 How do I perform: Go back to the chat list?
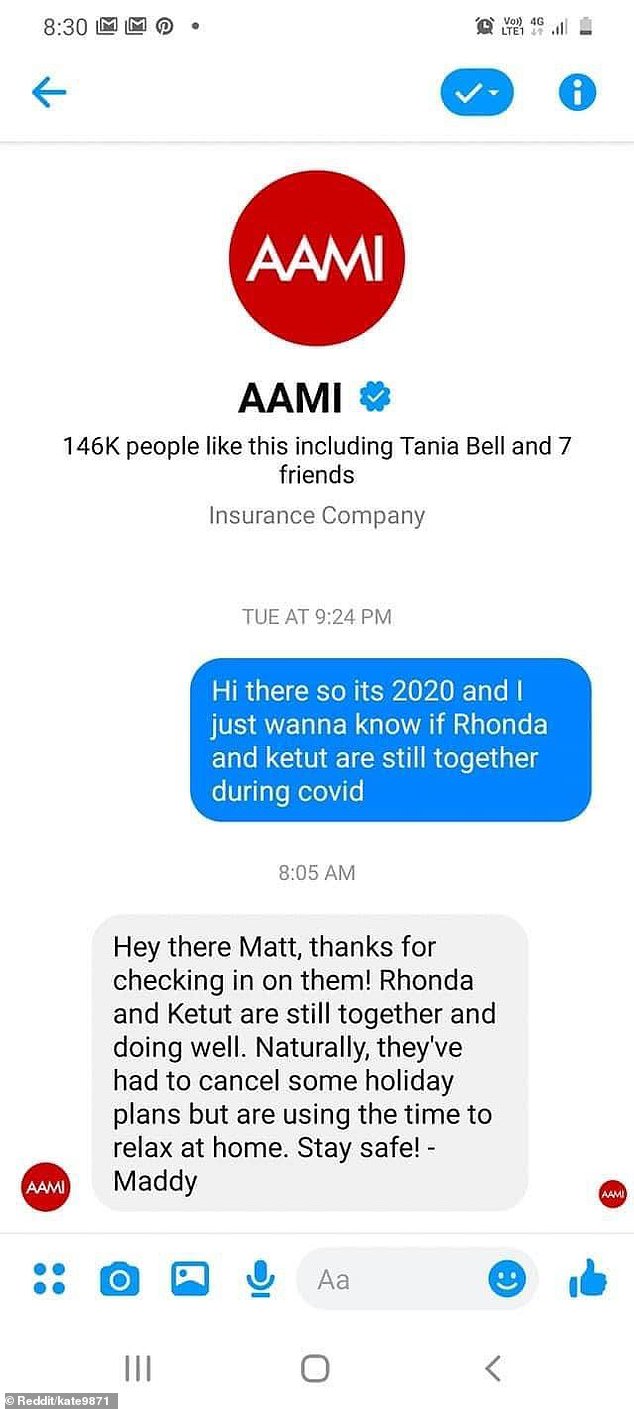[x=48, y=93]
